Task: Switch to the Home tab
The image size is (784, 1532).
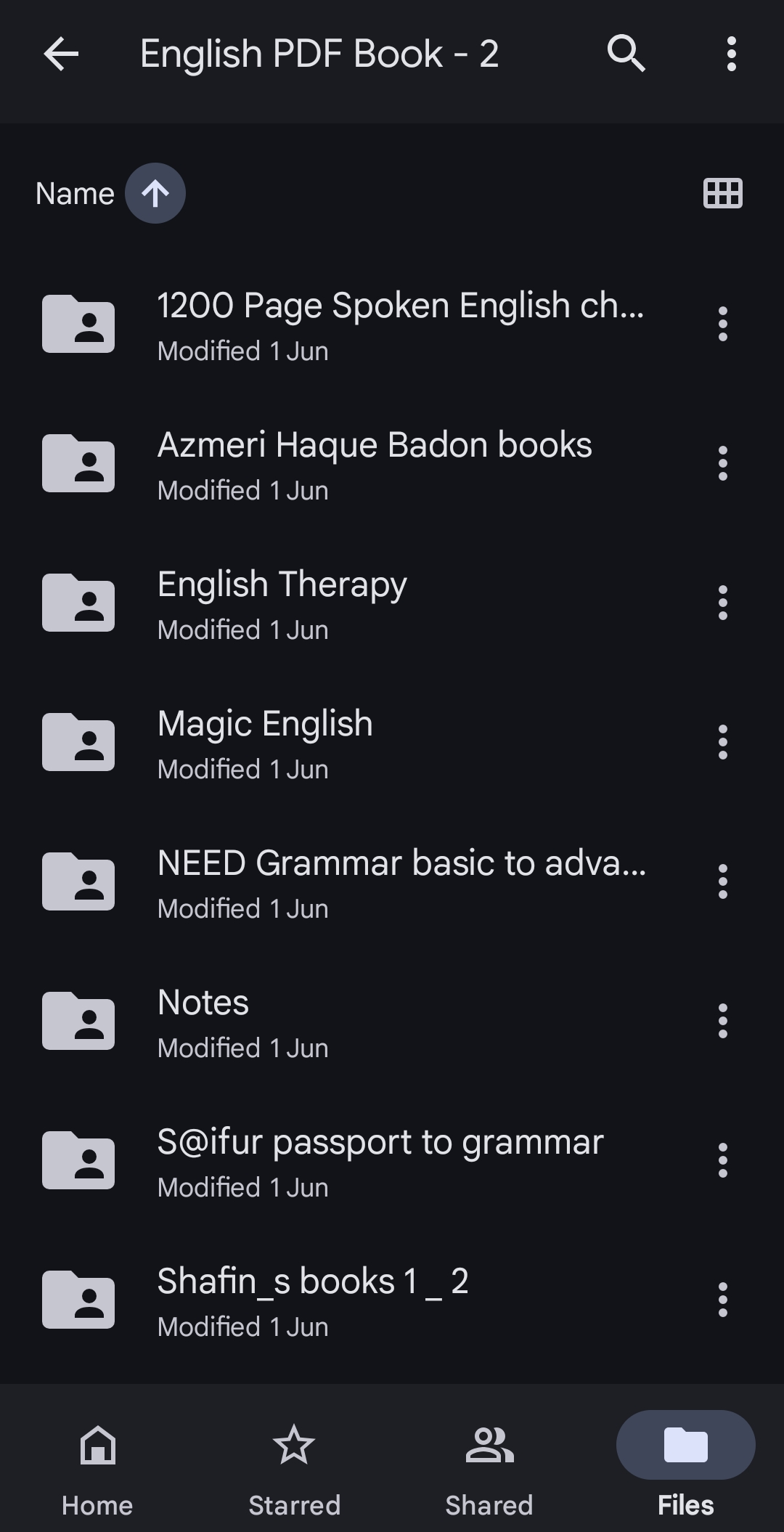Action: click(x=97, y=1461)
